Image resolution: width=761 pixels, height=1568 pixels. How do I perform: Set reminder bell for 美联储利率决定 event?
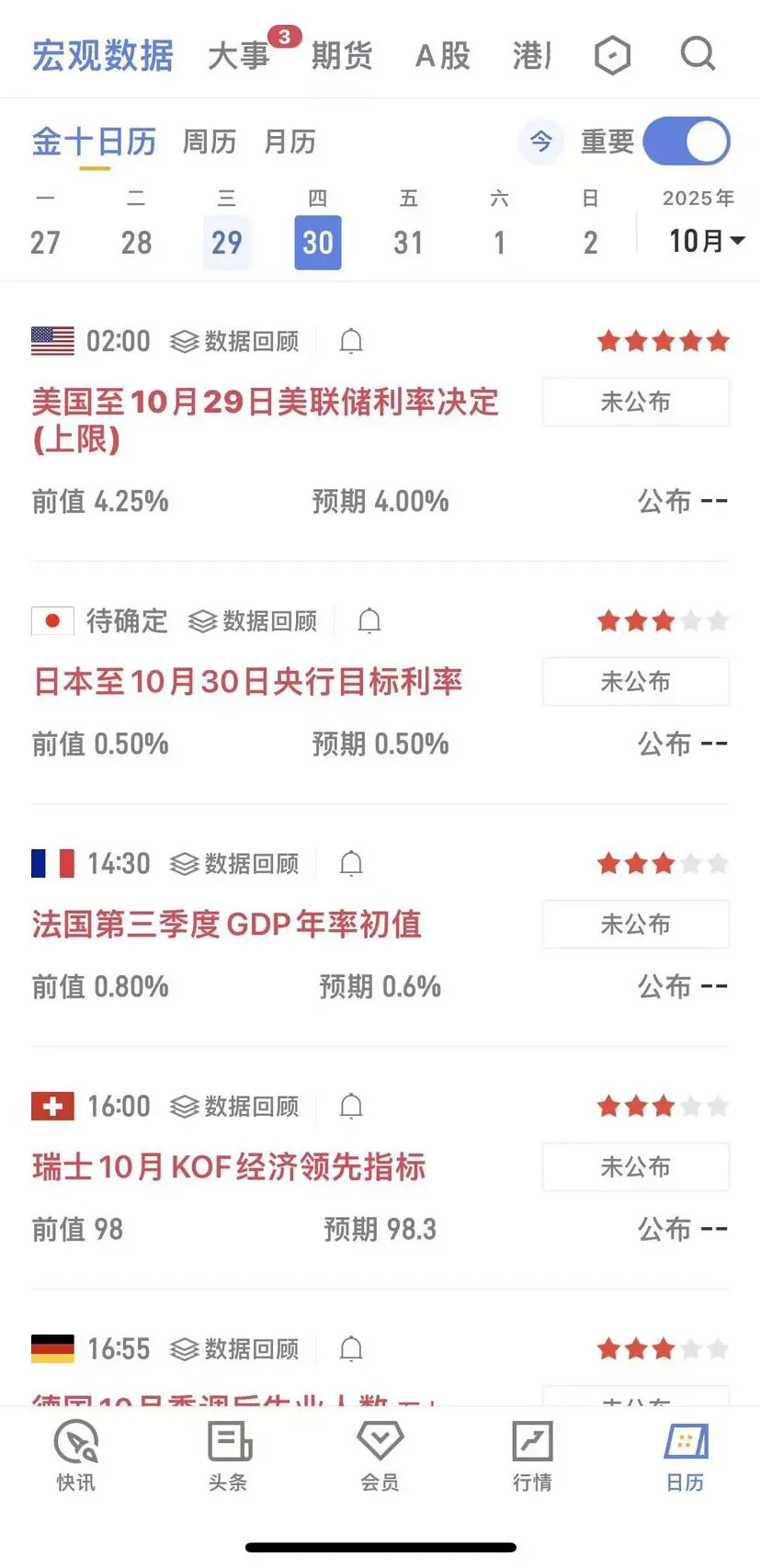[x=351, y=342]
